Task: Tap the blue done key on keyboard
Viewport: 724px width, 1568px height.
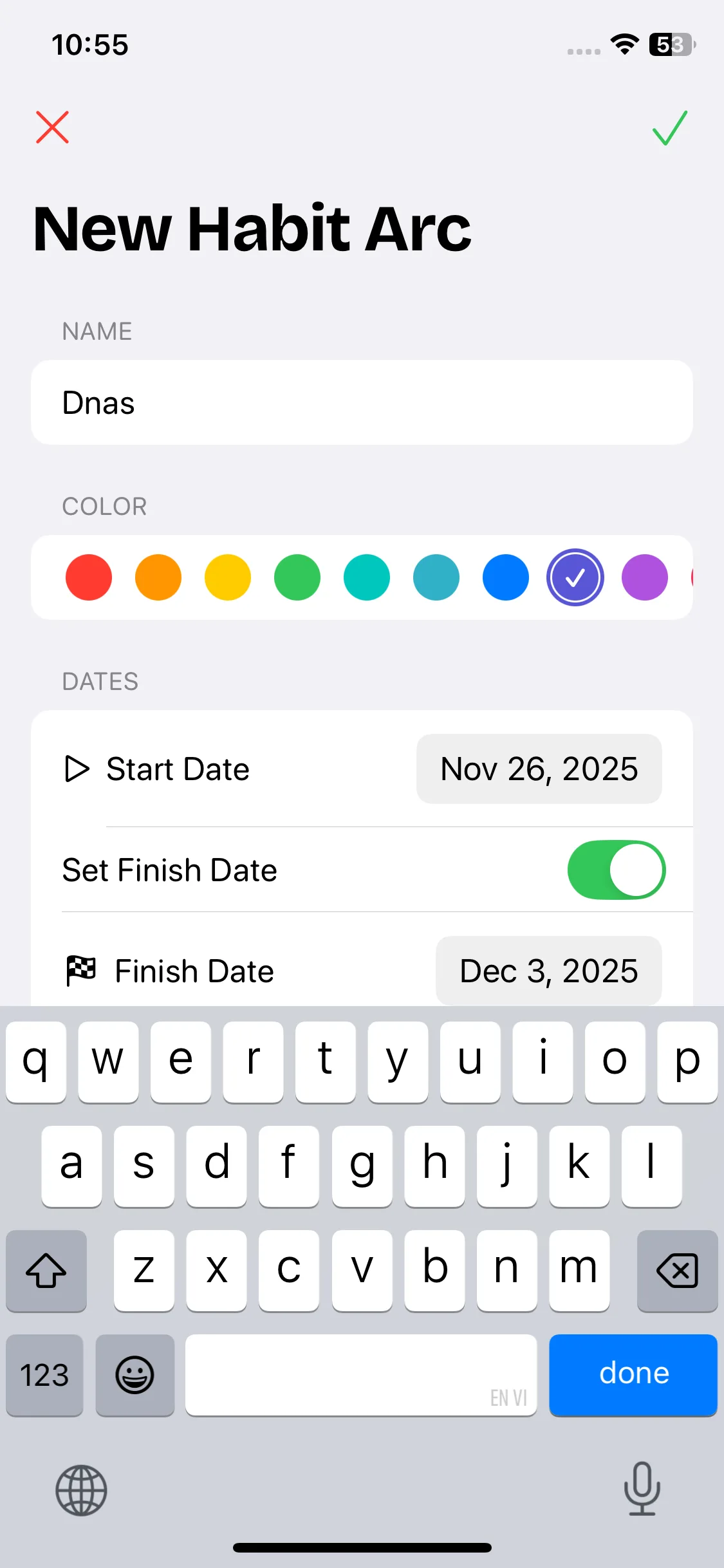Action: coord(633,1374)
